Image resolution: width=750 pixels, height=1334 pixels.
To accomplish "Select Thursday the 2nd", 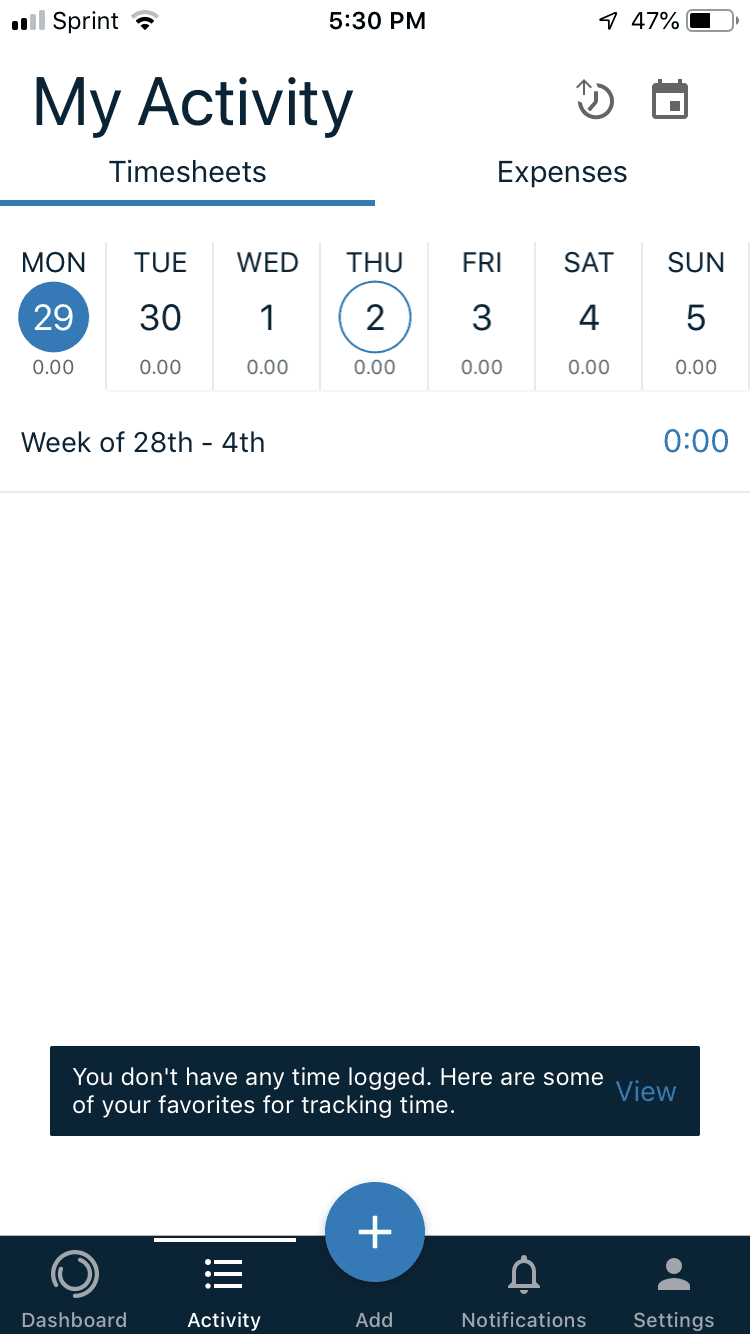I will coord(375,316).
